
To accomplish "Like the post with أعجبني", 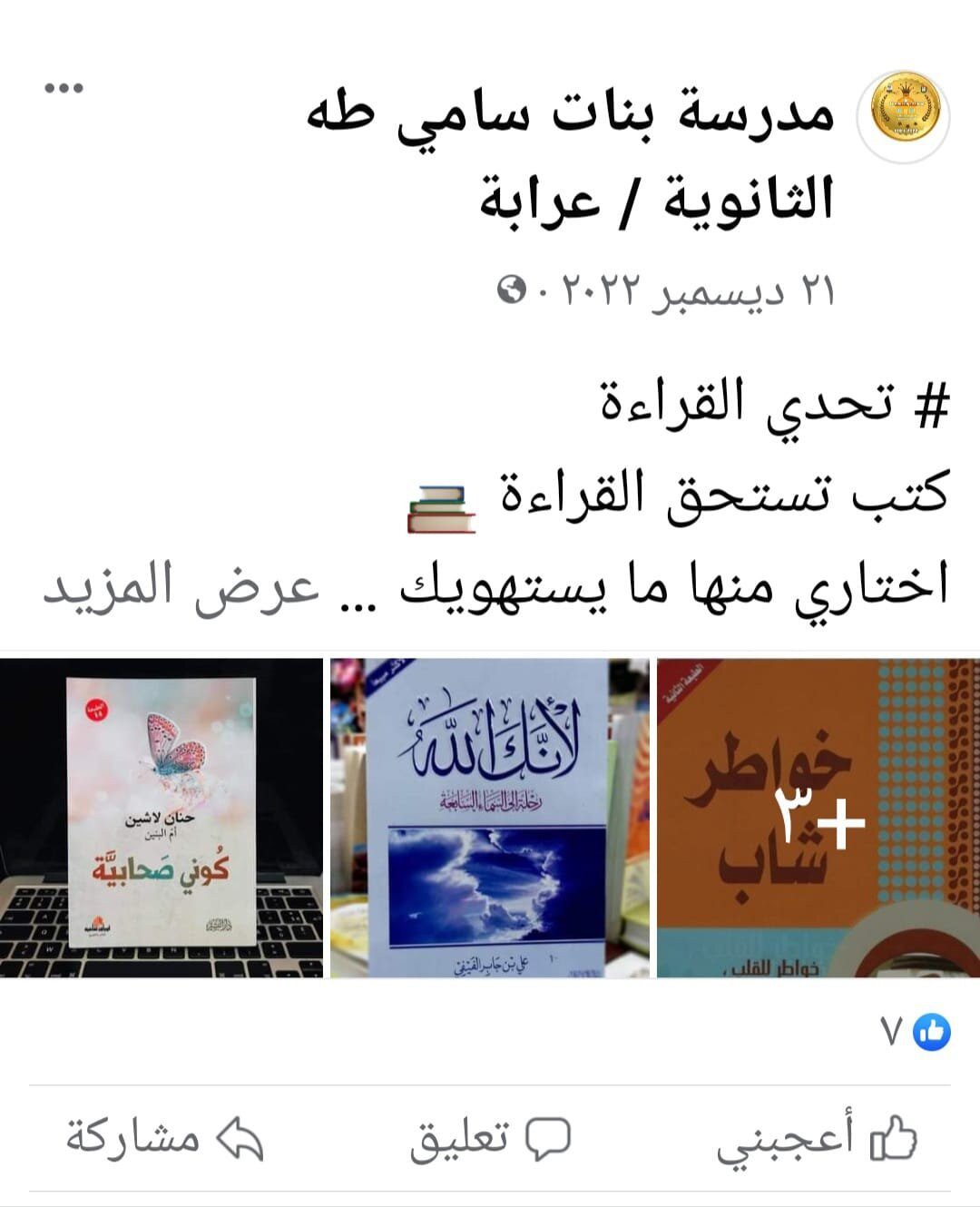I will 817,1138.
